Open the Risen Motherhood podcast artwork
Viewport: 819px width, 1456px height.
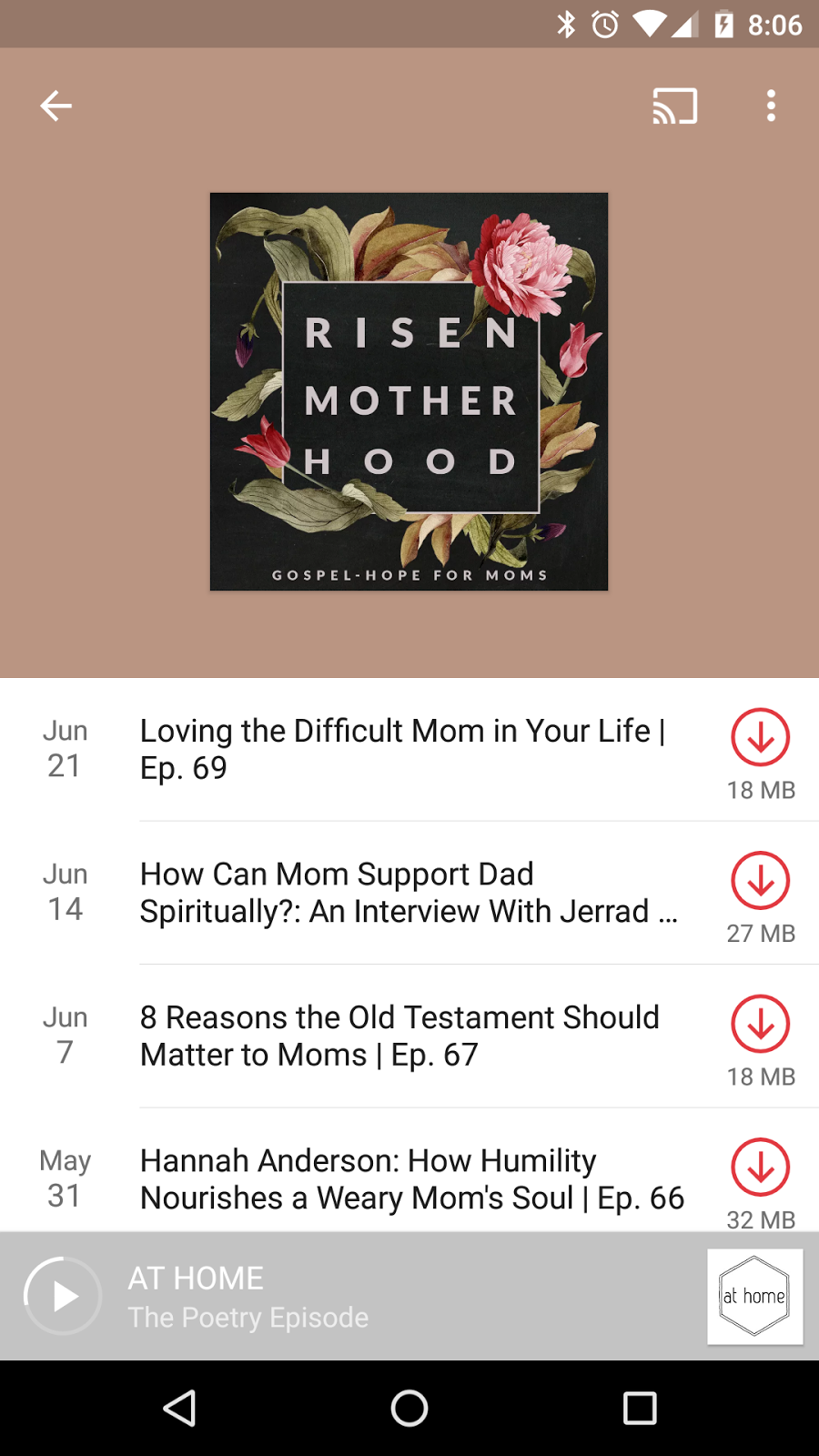point(409,391)
